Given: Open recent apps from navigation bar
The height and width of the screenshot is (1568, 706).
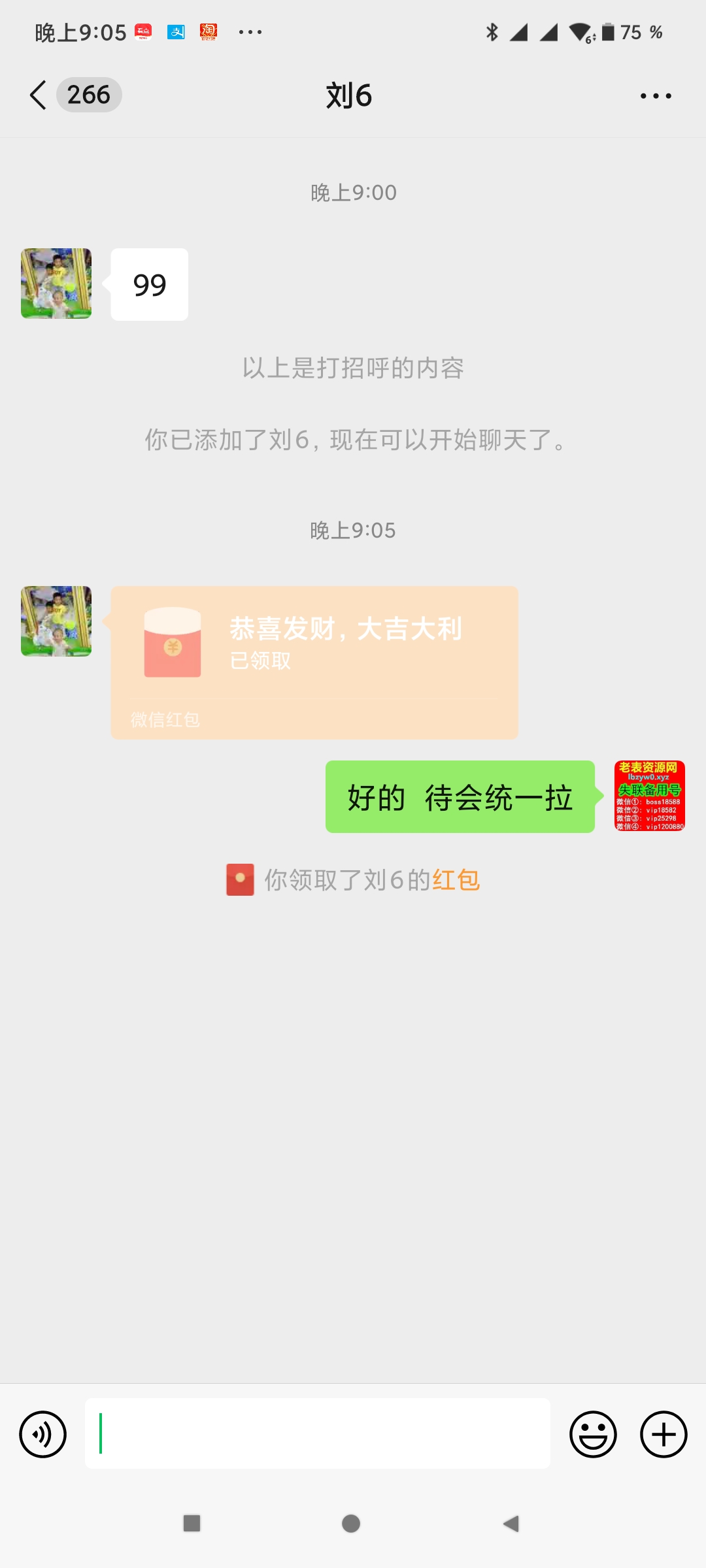Looking at the screenshot, I should tap(192, 1524).
